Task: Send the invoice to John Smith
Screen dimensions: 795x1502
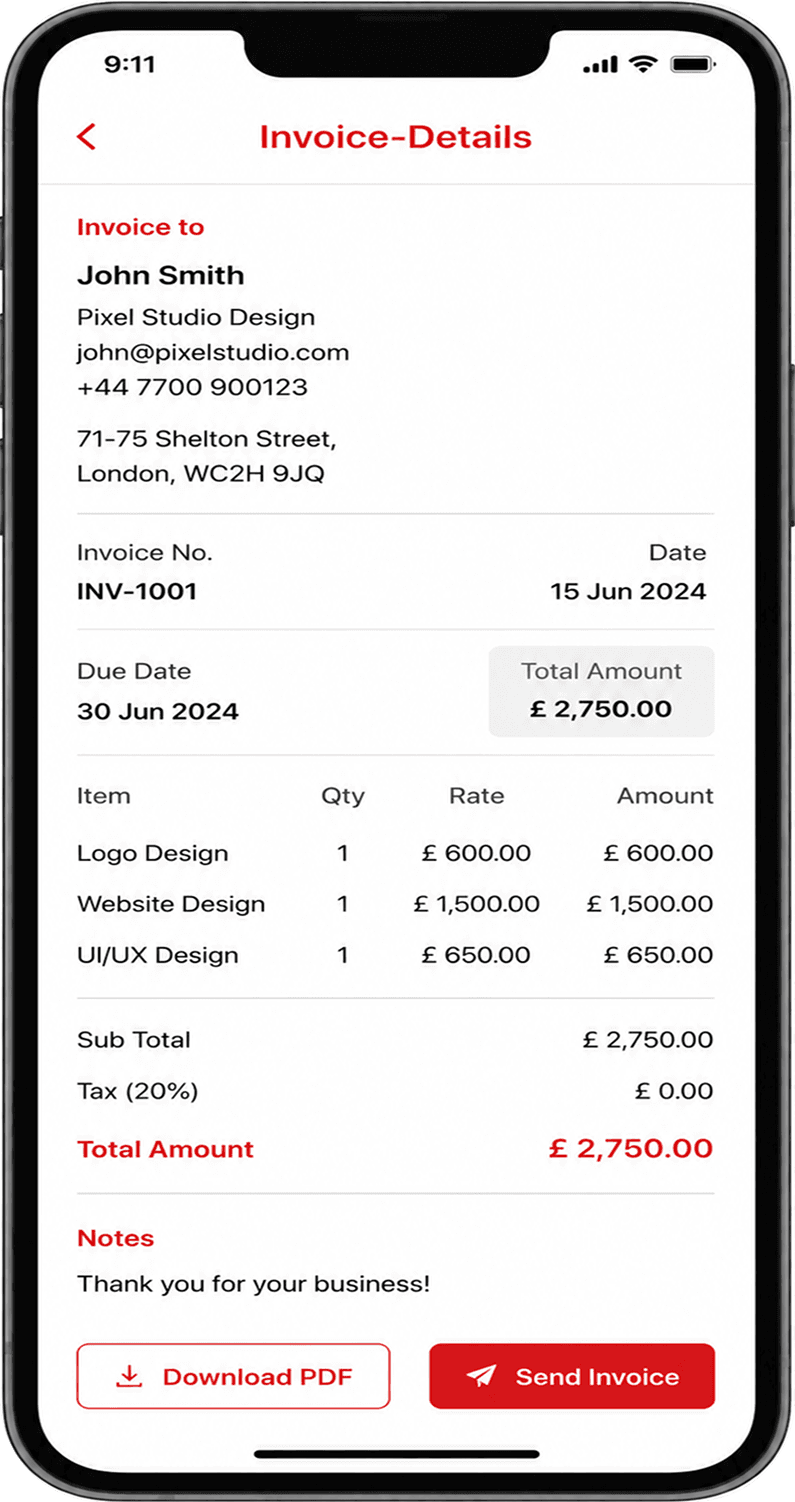Action: [572, 1376]
